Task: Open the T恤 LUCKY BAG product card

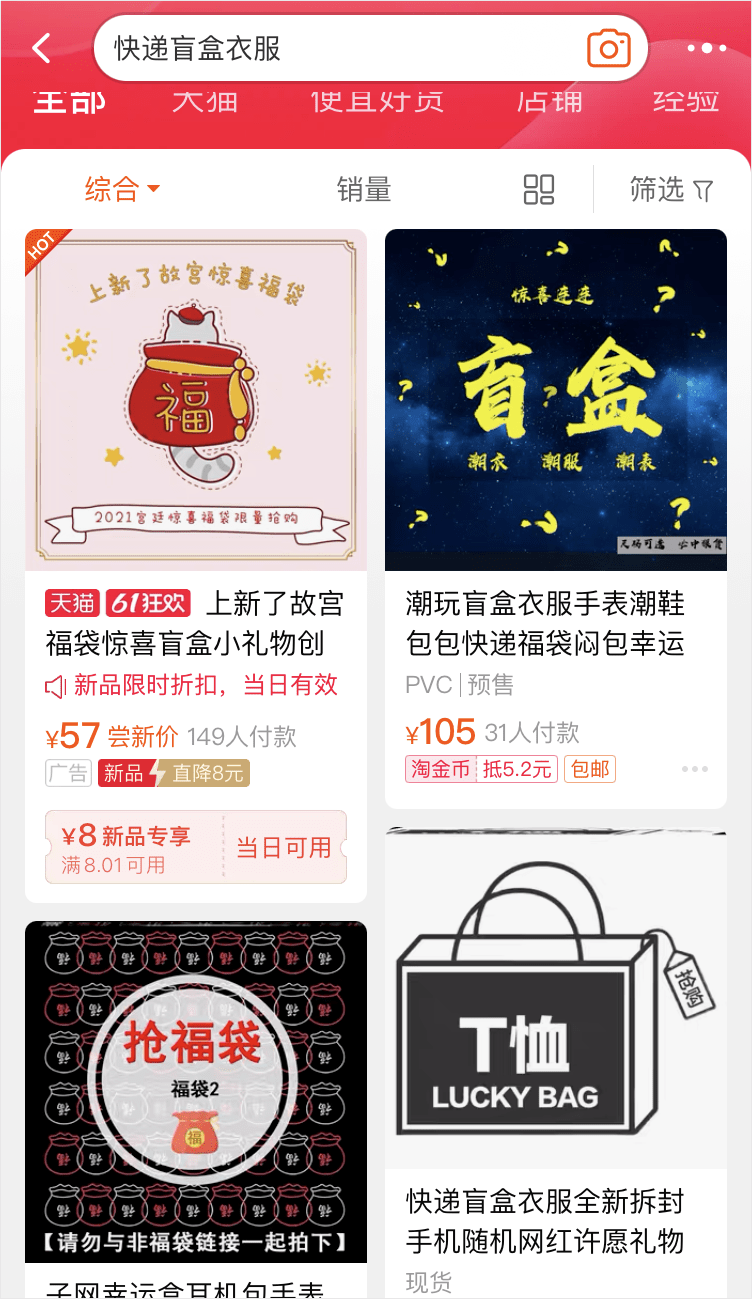Action: [x=556, y=1000]
